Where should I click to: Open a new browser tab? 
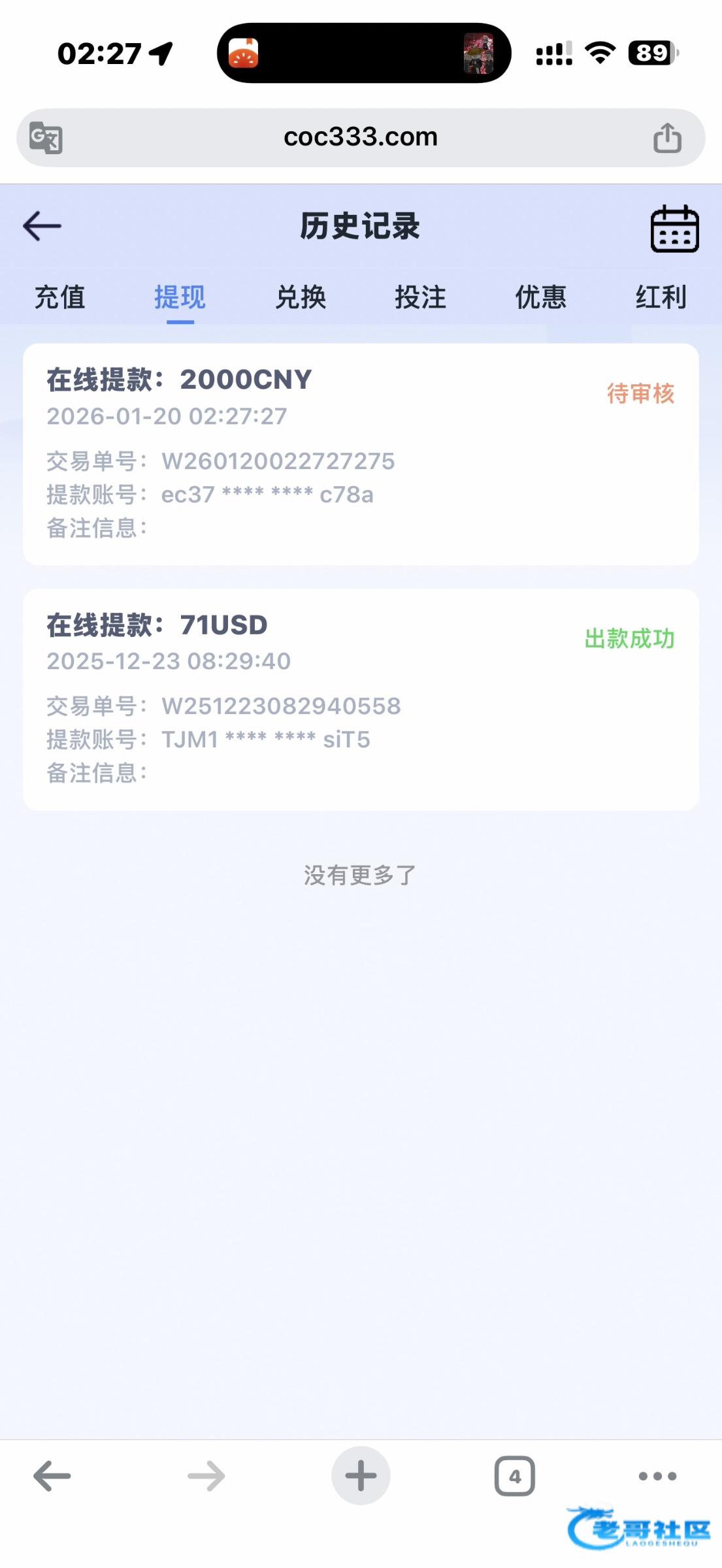361,1475
